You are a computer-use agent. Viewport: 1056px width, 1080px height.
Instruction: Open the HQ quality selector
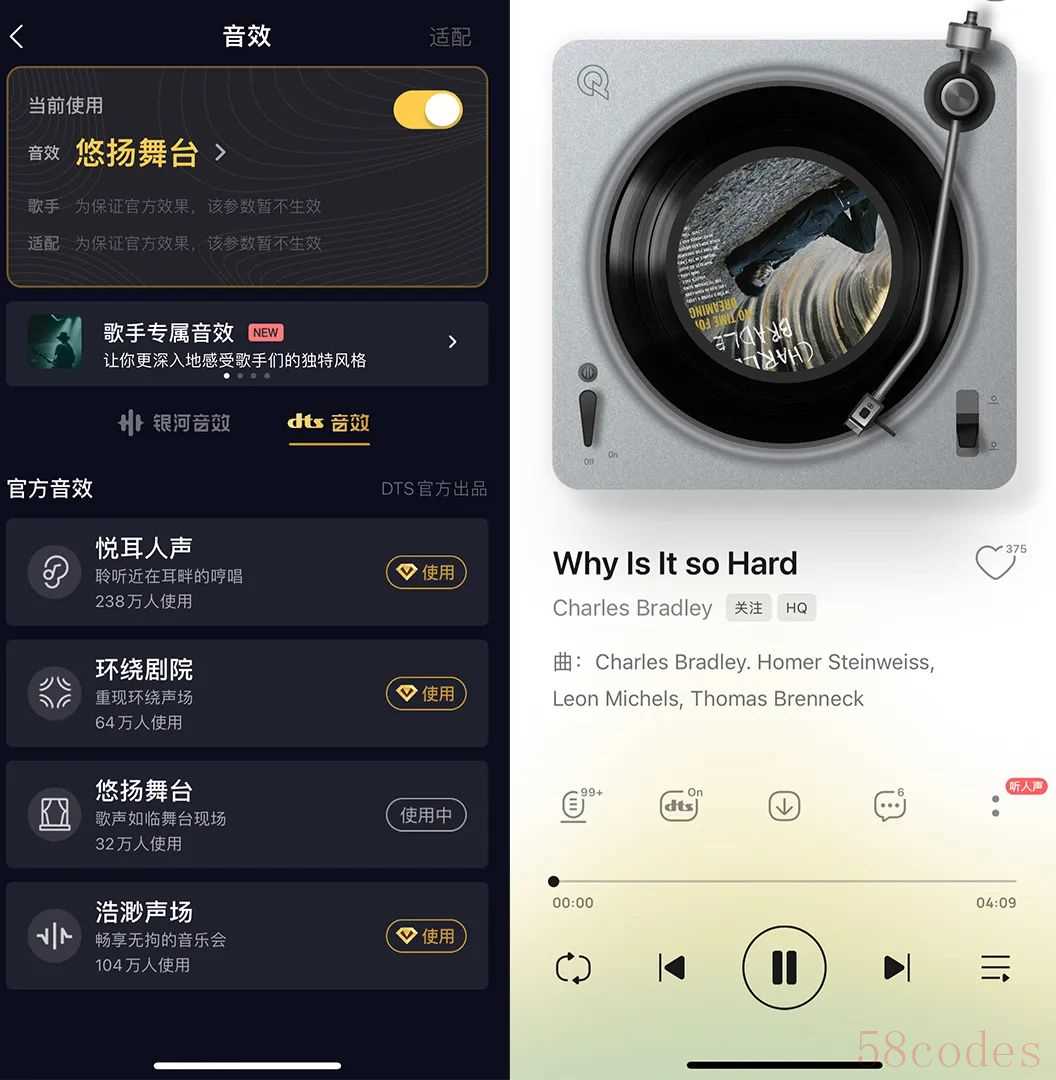[796, 608]
